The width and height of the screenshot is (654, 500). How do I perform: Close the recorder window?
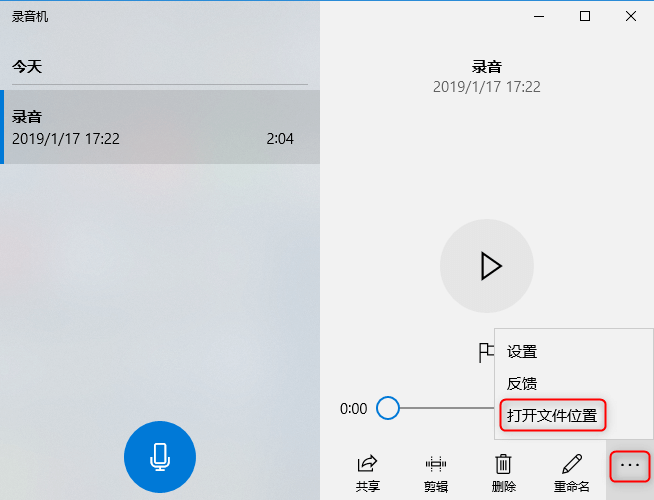point(631,16)
